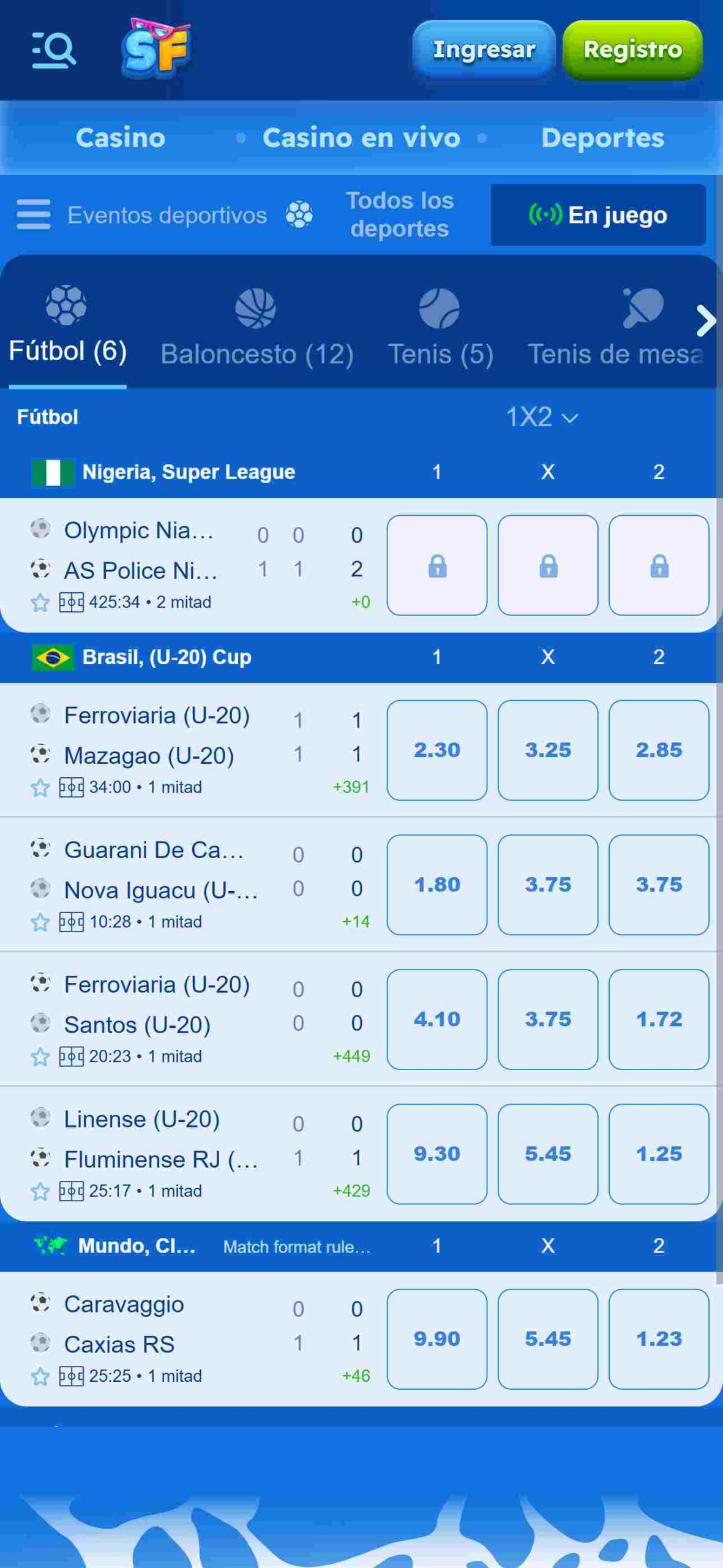Select Todos los deportes

click(x=399, y=214)
